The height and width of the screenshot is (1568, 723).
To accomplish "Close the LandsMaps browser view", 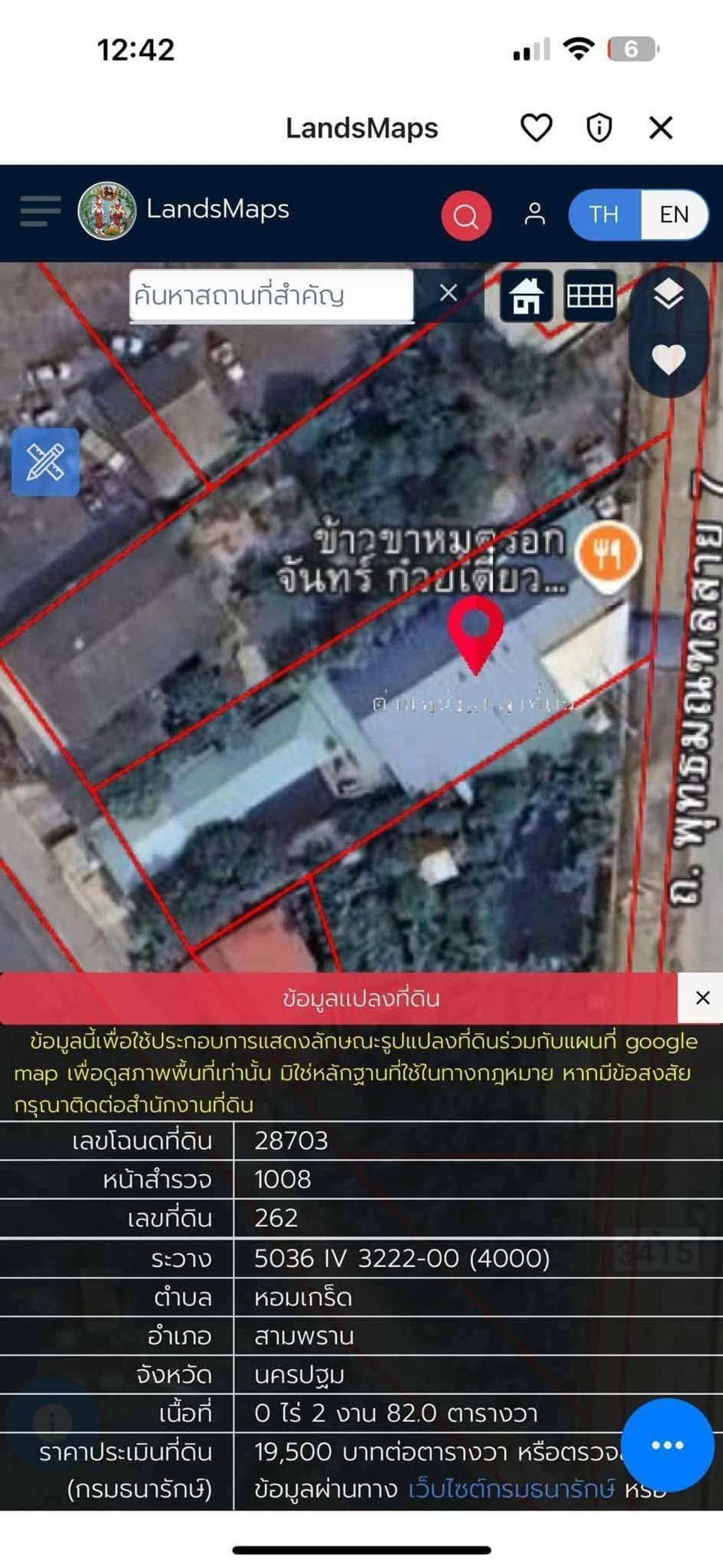I will tap(660, 128).
